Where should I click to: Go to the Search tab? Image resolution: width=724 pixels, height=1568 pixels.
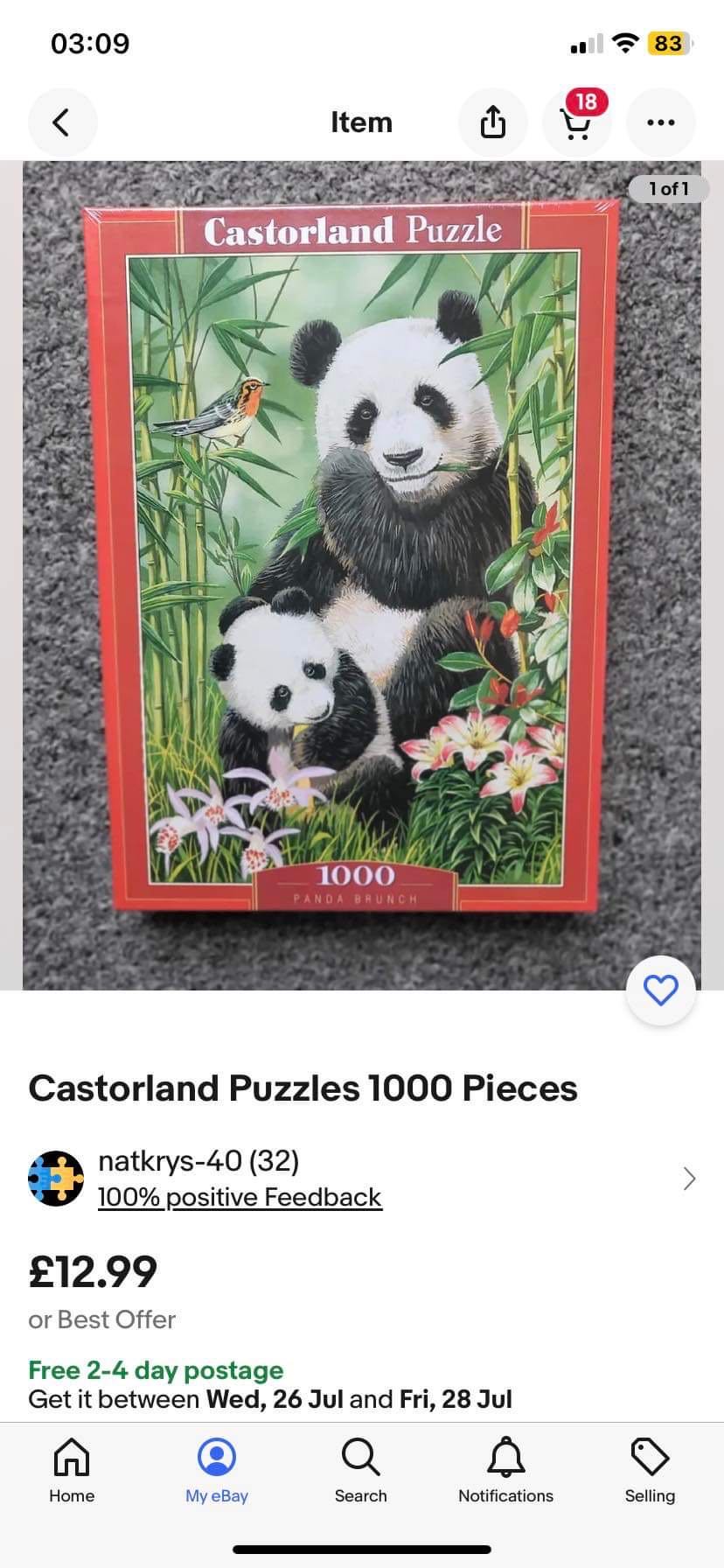click(360, 1471)
